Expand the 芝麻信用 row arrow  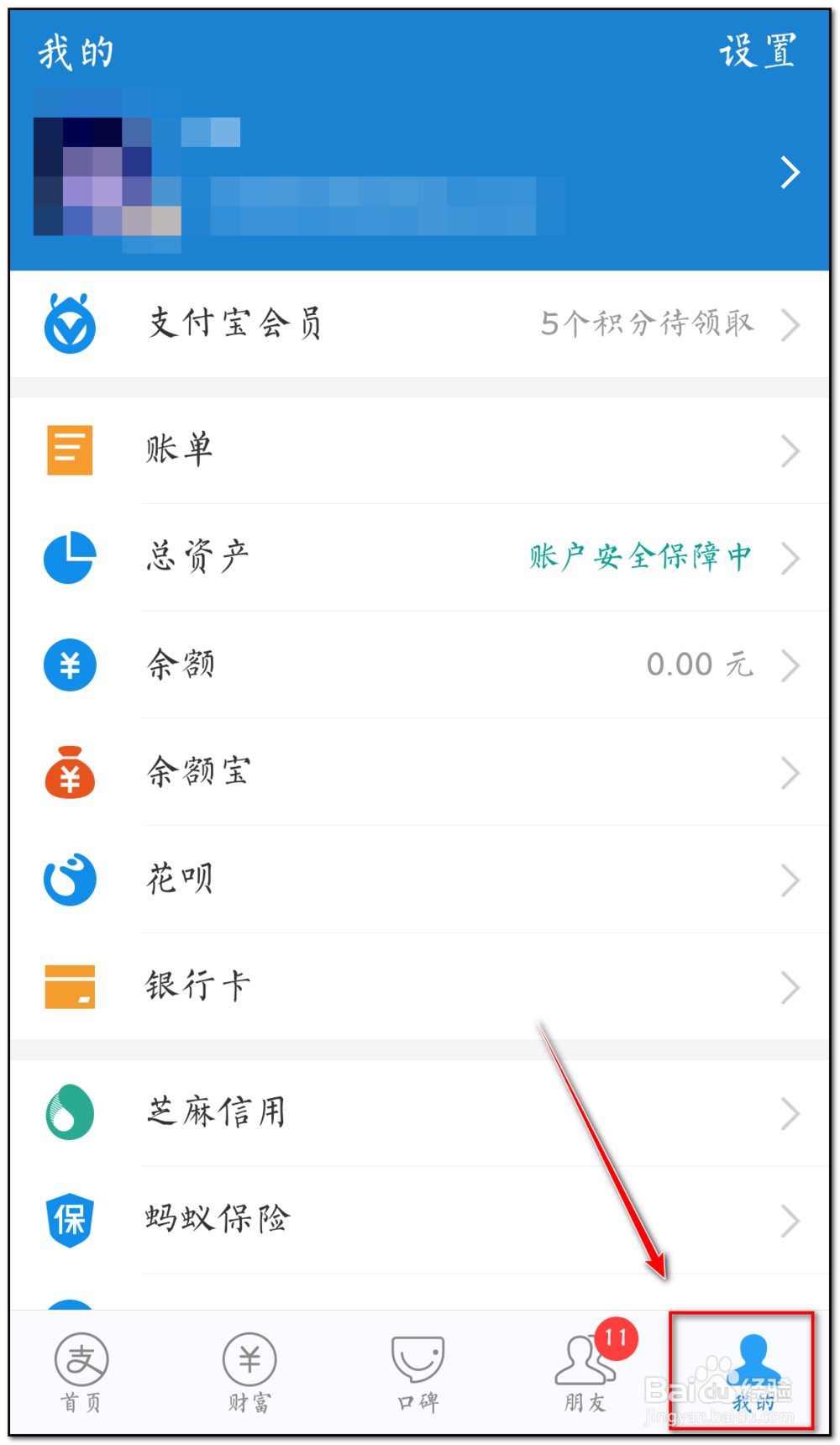coord(790,1113)
